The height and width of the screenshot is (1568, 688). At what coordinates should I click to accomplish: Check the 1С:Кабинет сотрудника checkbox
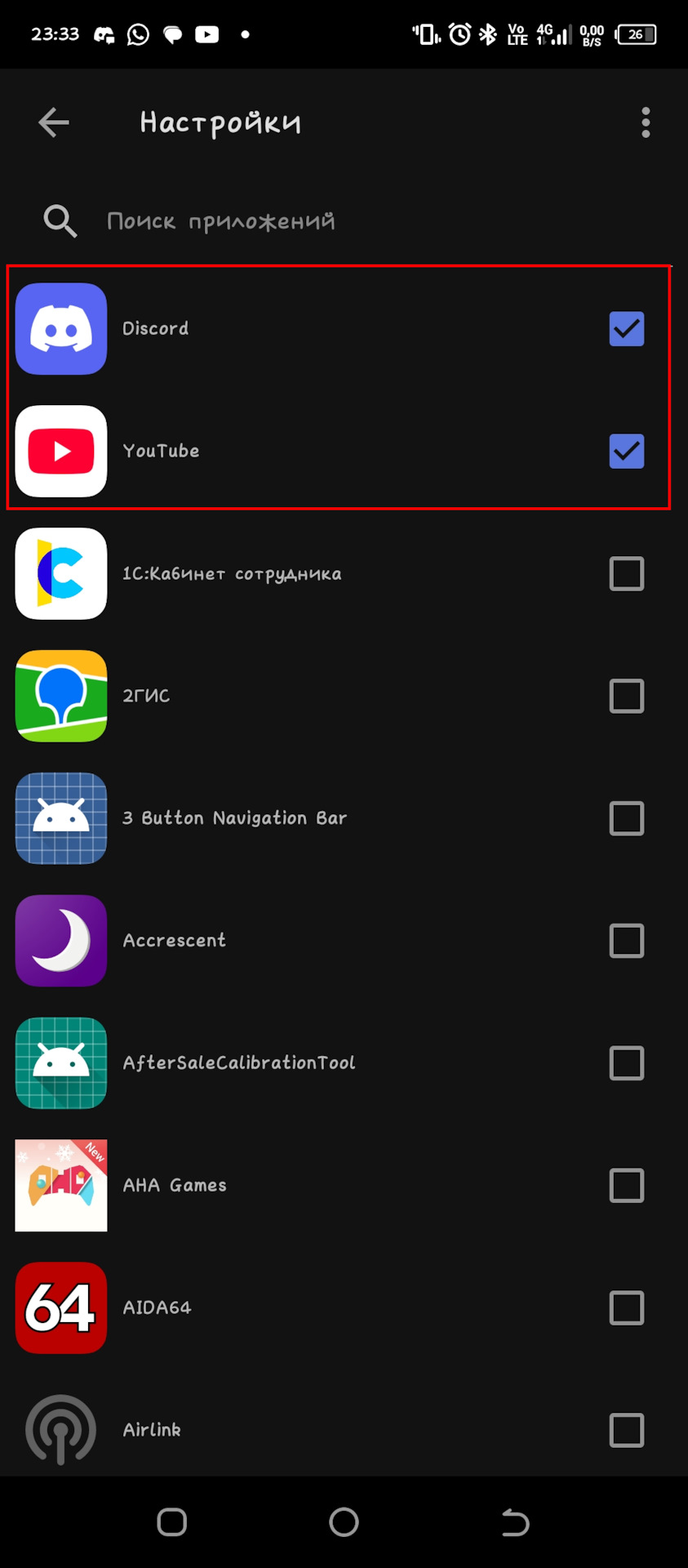coord(627,574)
